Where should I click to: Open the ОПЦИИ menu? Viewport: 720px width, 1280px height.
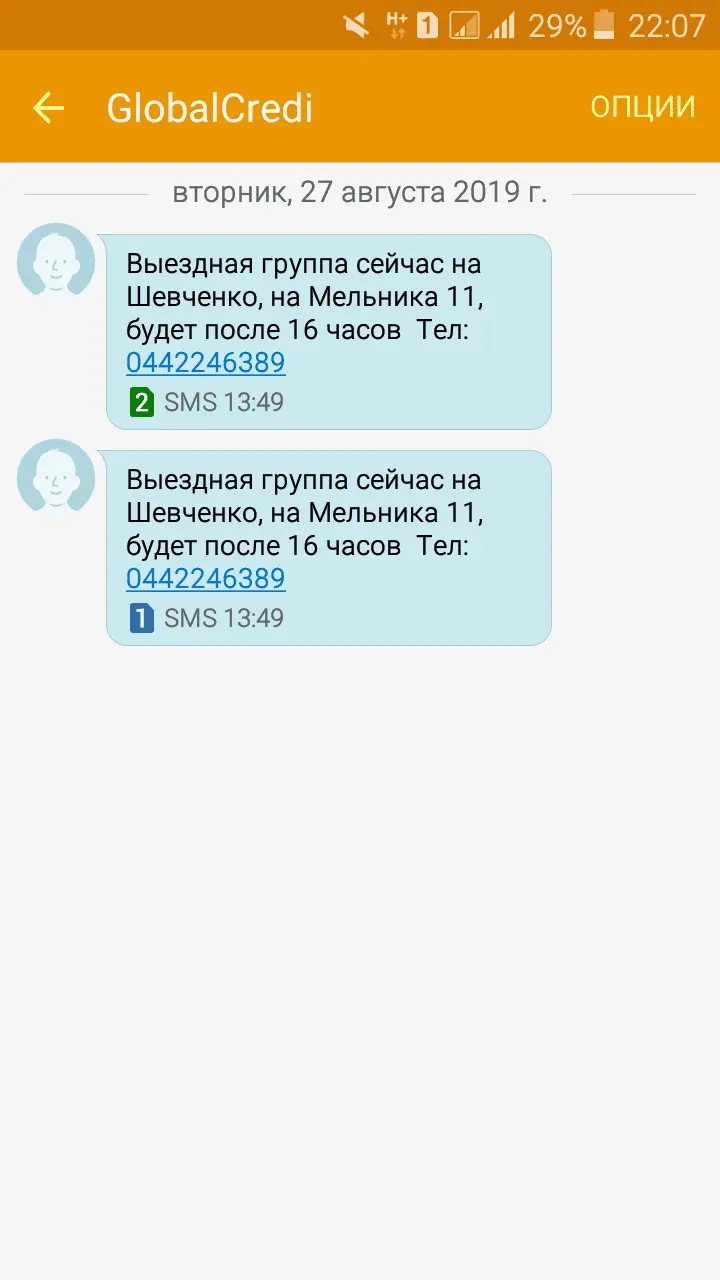(642, 108)
